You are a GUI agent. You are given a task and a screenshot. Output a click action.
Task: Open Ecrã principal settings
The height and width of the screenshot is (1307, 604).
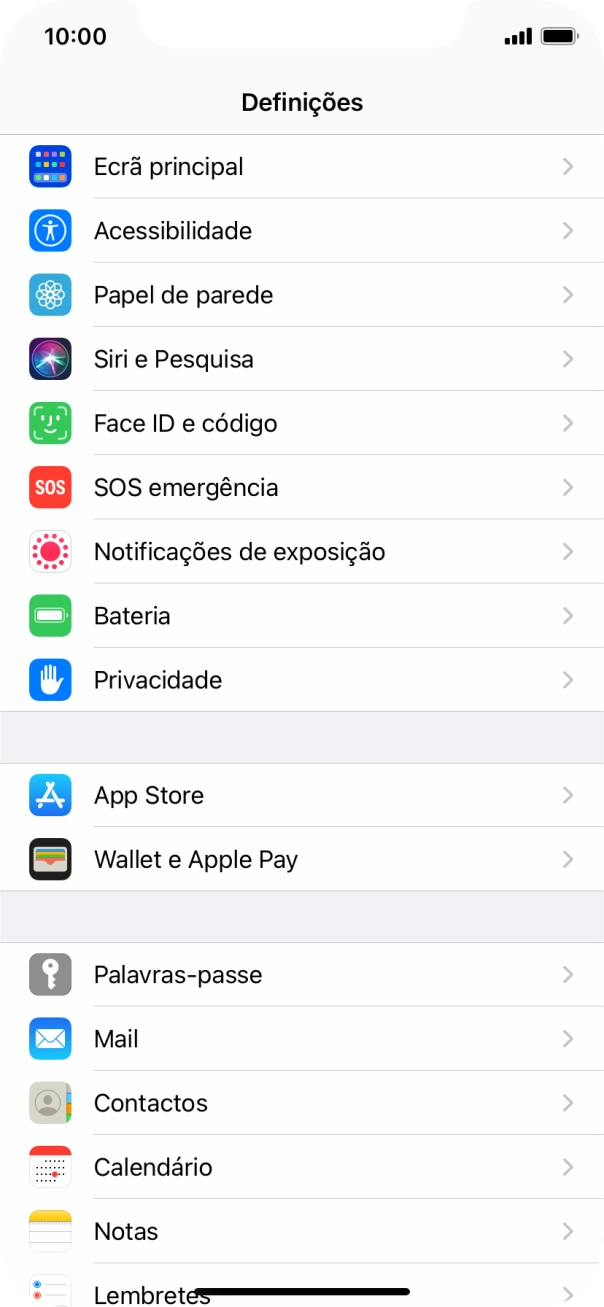(300, 167)
